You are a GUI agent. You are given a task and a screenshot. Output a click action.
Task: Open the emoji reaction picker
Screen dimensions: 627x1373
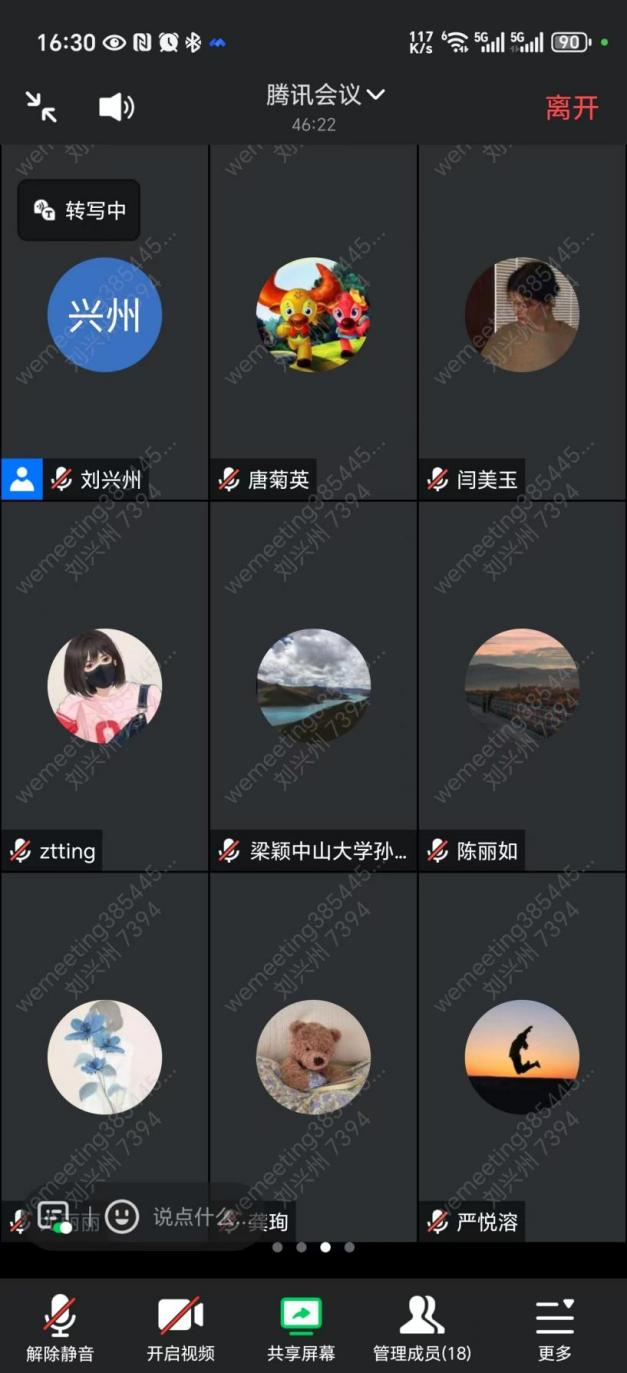[122, 1216]
